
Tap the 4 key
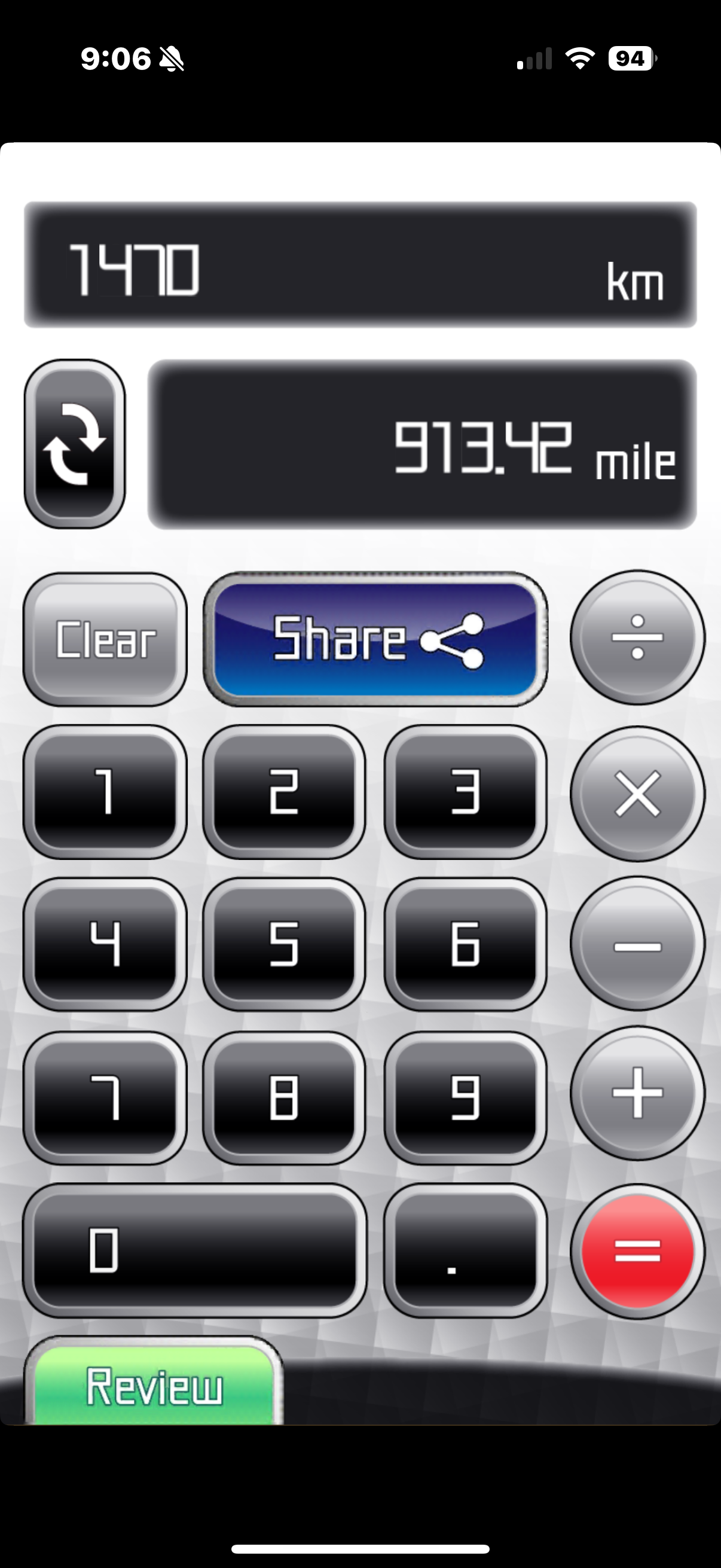[105, 944]
